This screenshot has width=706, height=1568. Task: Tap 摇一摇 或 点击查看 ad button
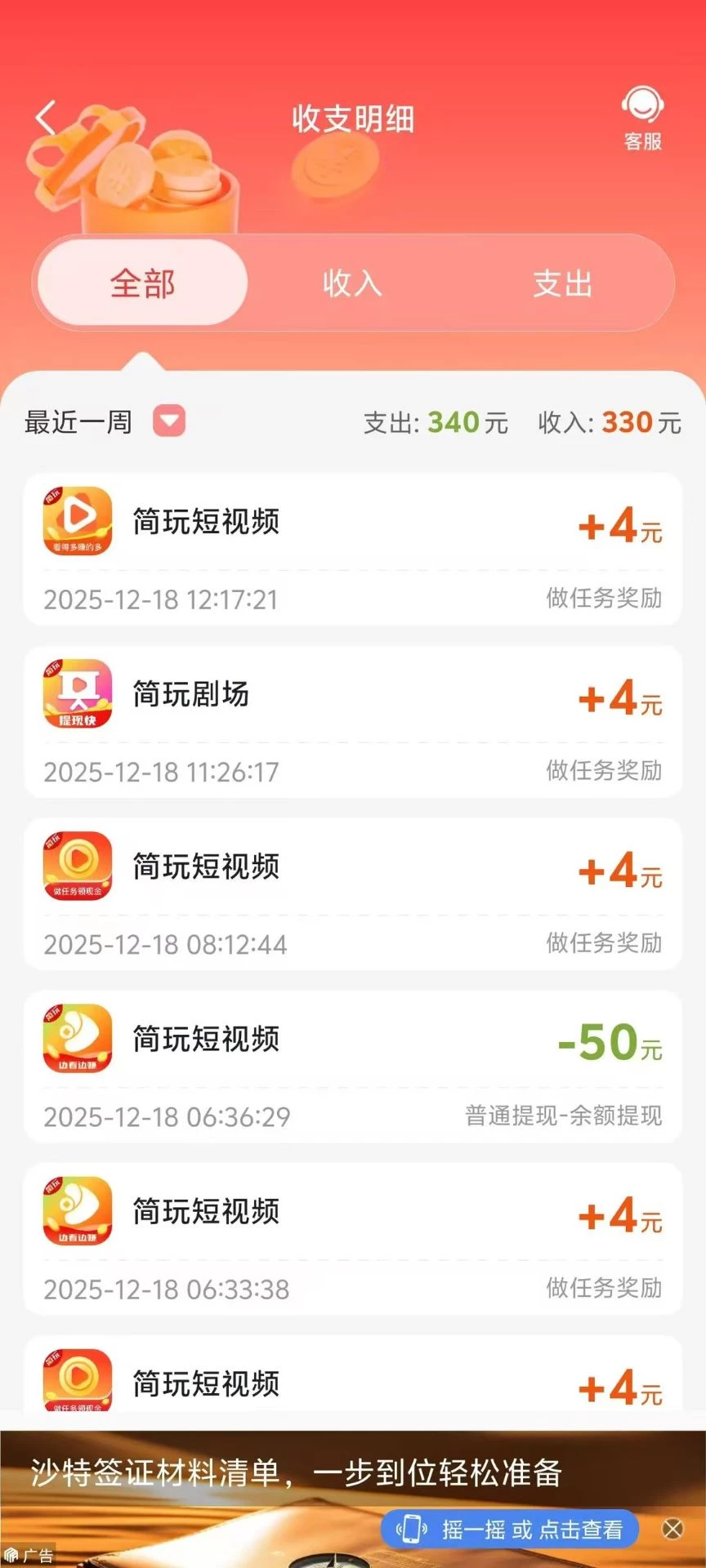tap(510, 1529)
